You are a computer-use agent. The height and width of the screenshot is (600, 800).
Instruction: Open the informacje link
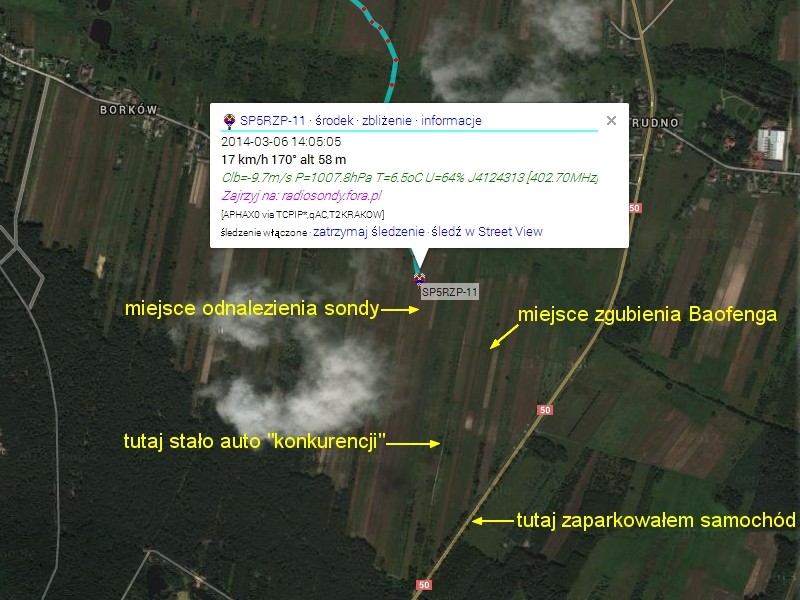[x=451, y=120]
